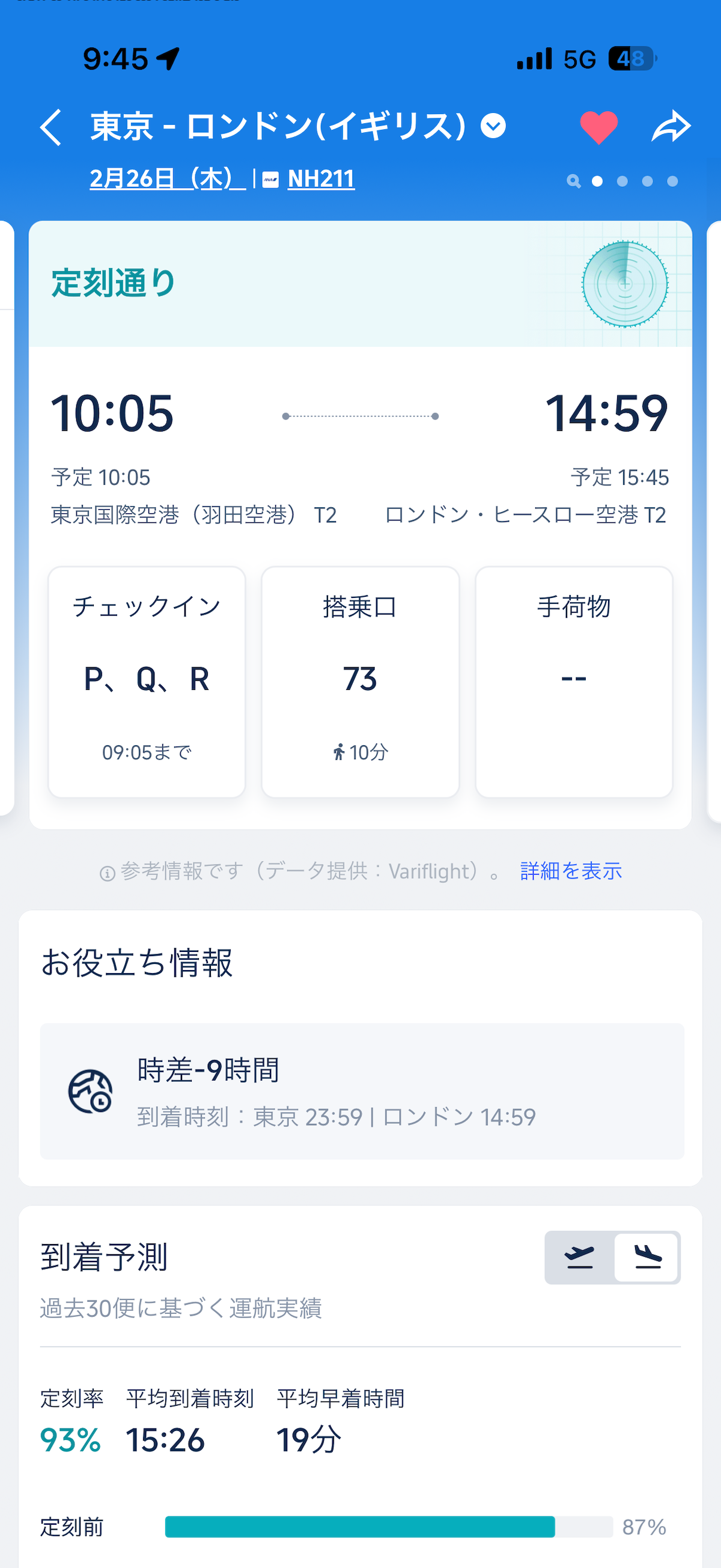Remove this flight from favorites (heart icon)
Image resolution: width=721 pixels, height=1568 pixels.
[598, 127]
